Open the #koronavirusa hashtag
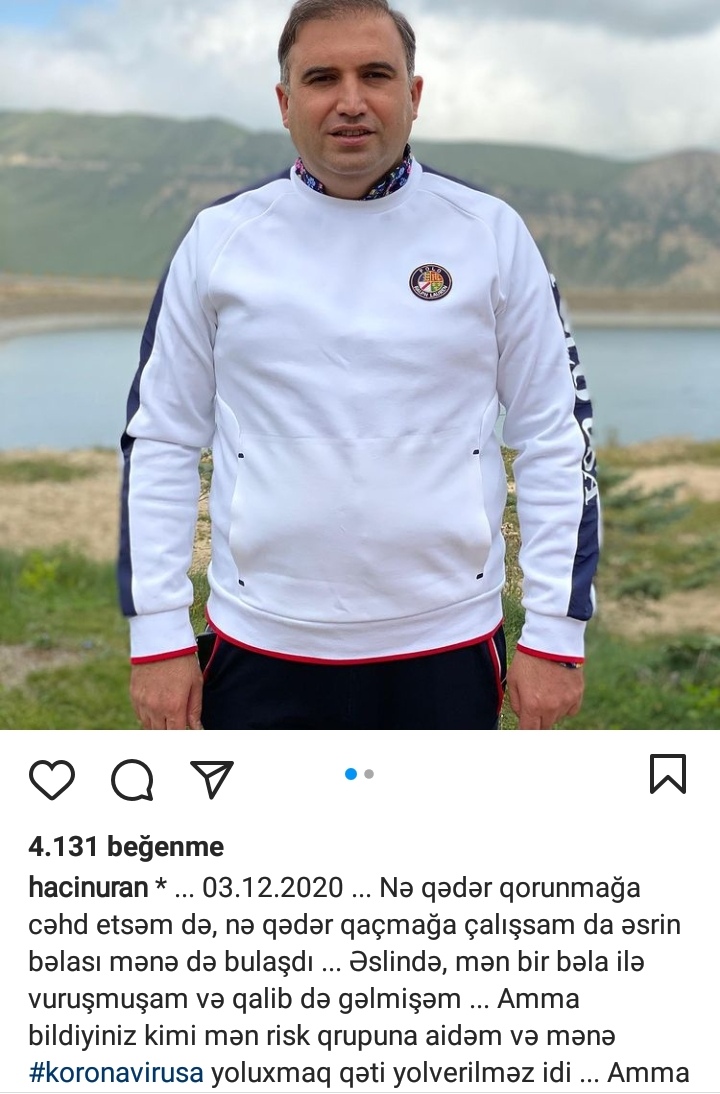This screenshot has height=1094, width=720. [x=117, y=1073]
